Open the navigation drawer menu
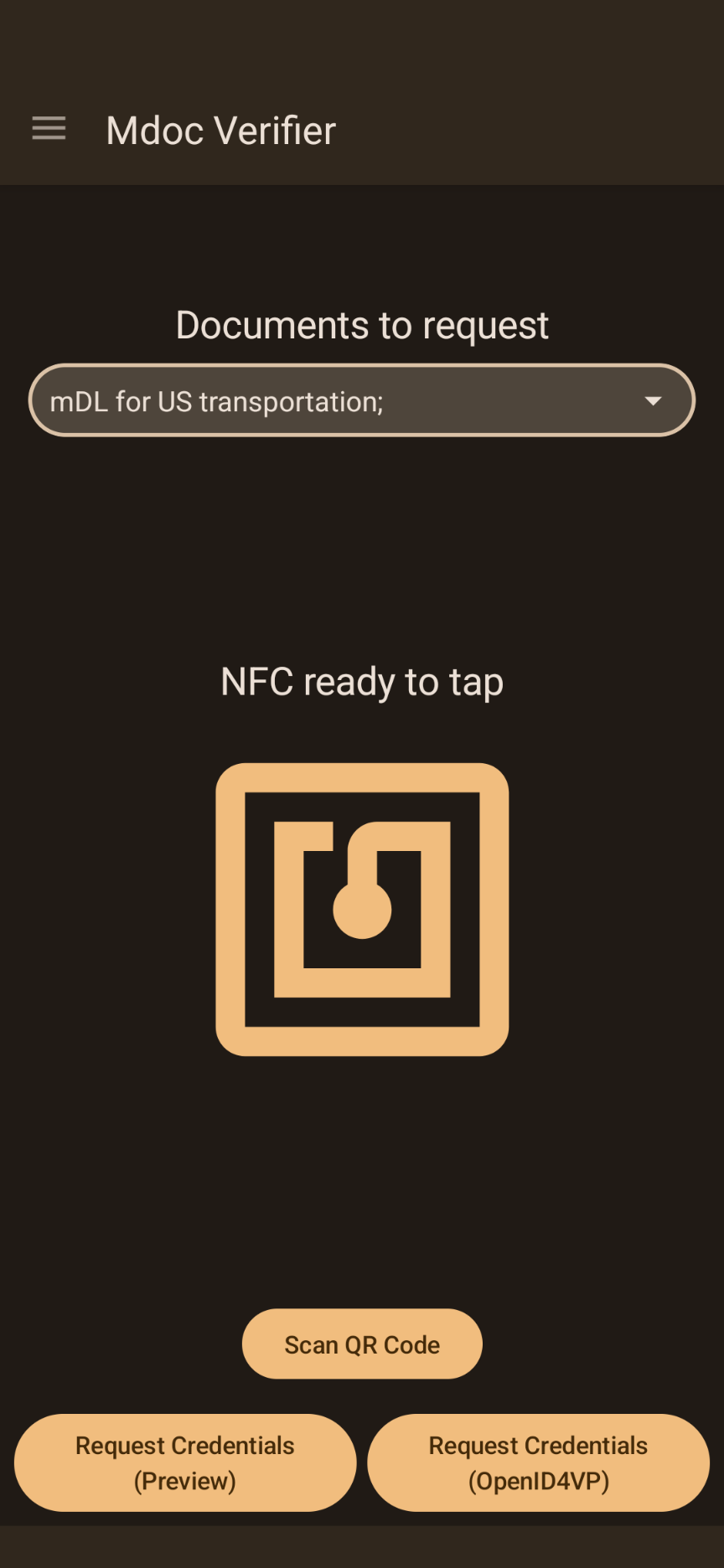This screenshot has width=724, height=1568. [x=49, y=129]
